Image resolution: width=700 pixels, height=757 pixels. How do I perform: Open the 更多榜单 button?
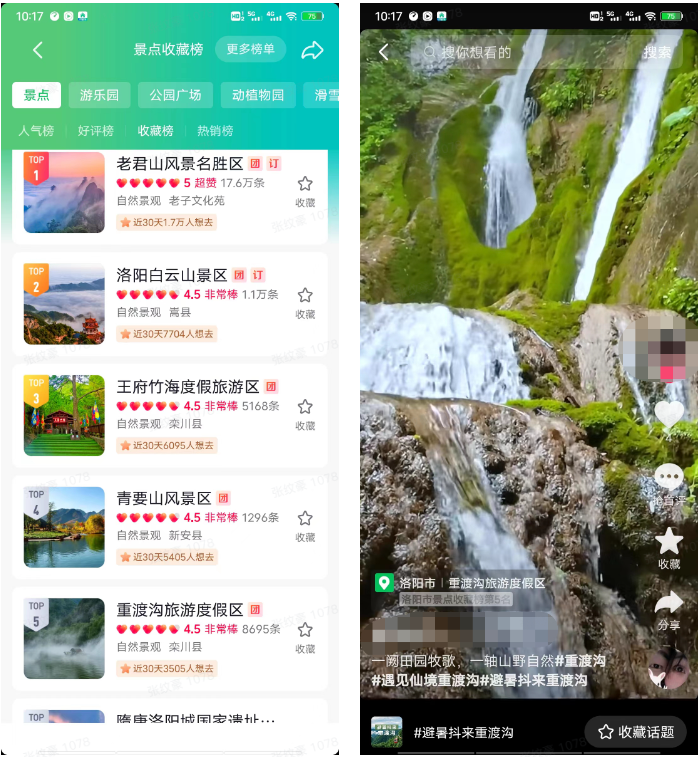pyautogui.click(x=250, y=49)
